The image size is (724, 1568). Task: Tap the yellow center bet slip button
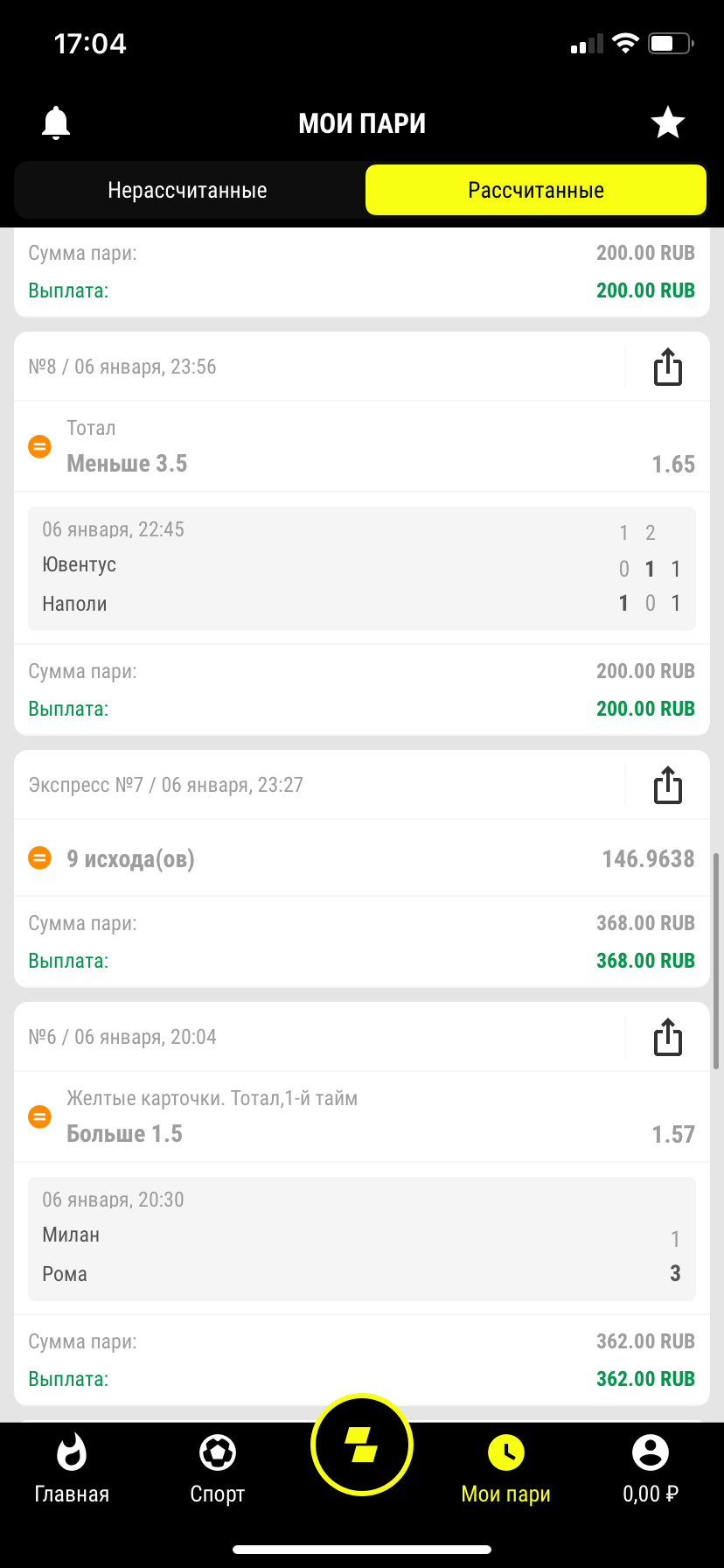click(362, 1445)
